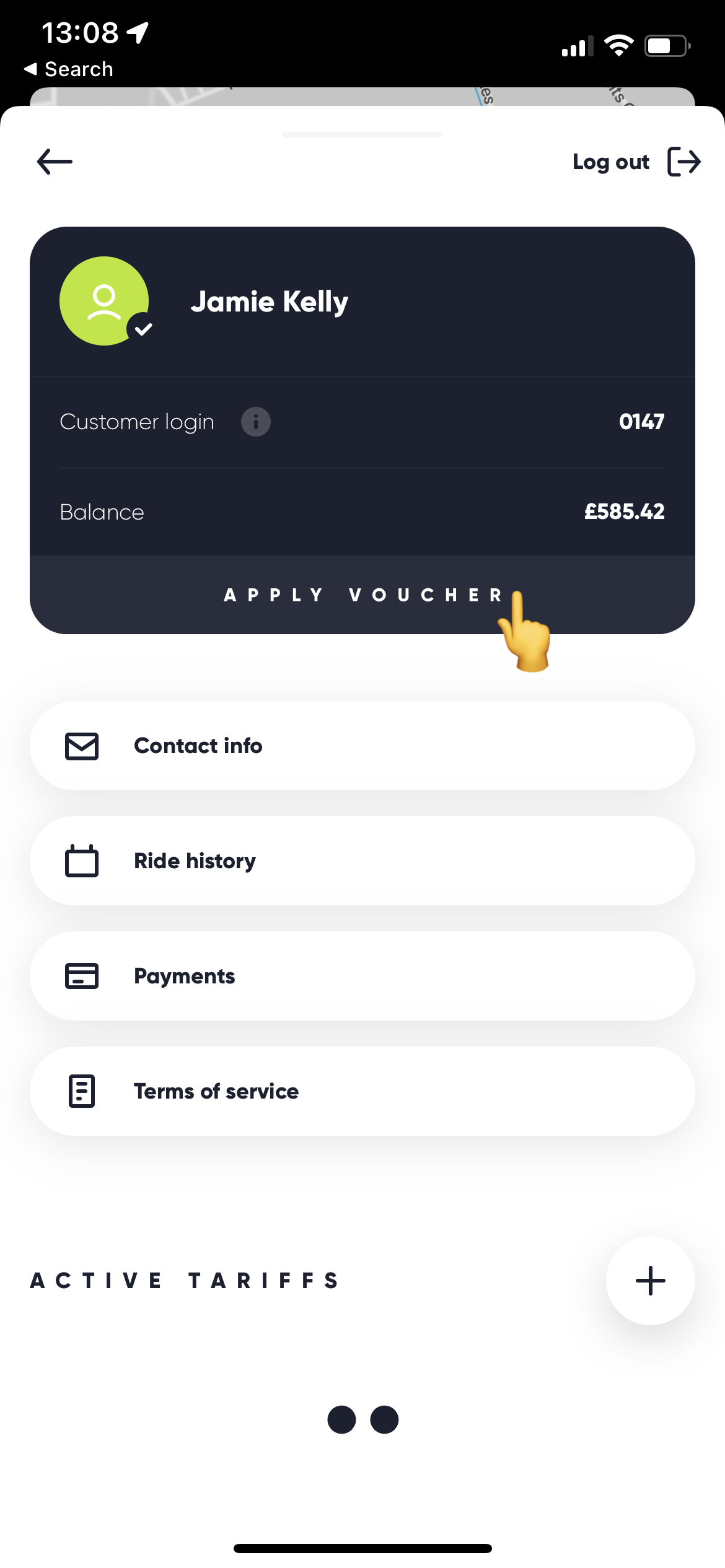725x1568 pixels.
Task: Open Payments
Action: 362,976
